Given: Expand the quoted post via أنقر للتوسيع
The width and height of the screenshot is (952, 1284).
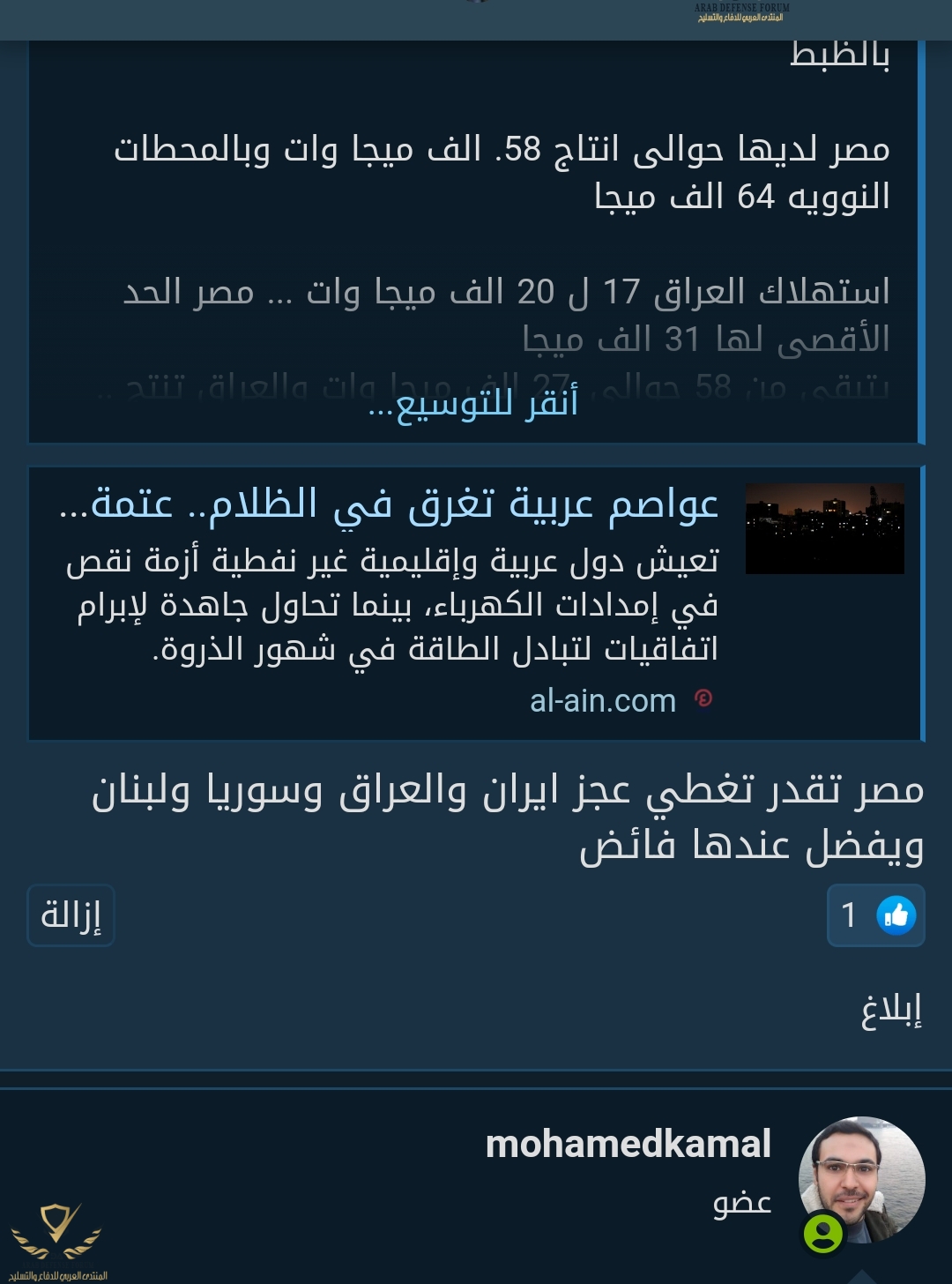Looking at the screenshot, I should click(473, 403).
